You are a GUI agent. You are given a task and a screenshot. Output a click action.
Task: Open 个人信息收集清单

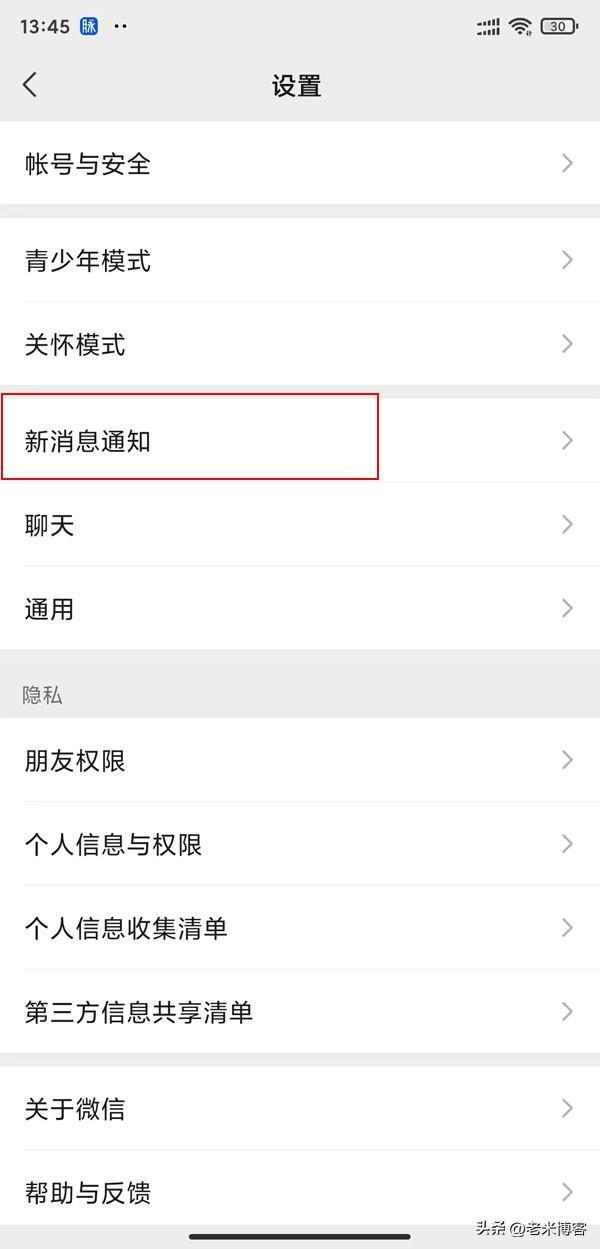tap(300, 928)
